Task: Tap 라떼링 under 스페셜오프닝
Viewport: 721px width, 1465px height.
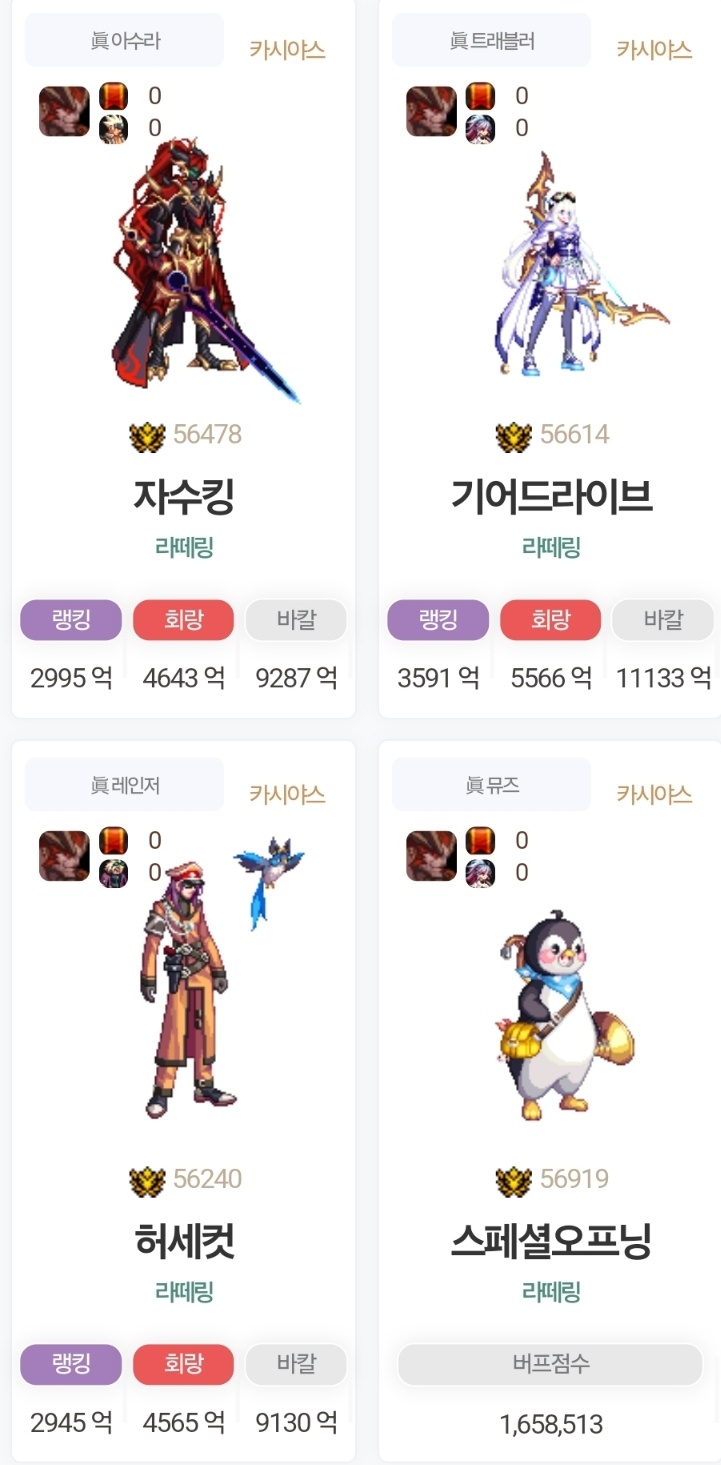Action: pyautogui.click(x=551, y=1292)
